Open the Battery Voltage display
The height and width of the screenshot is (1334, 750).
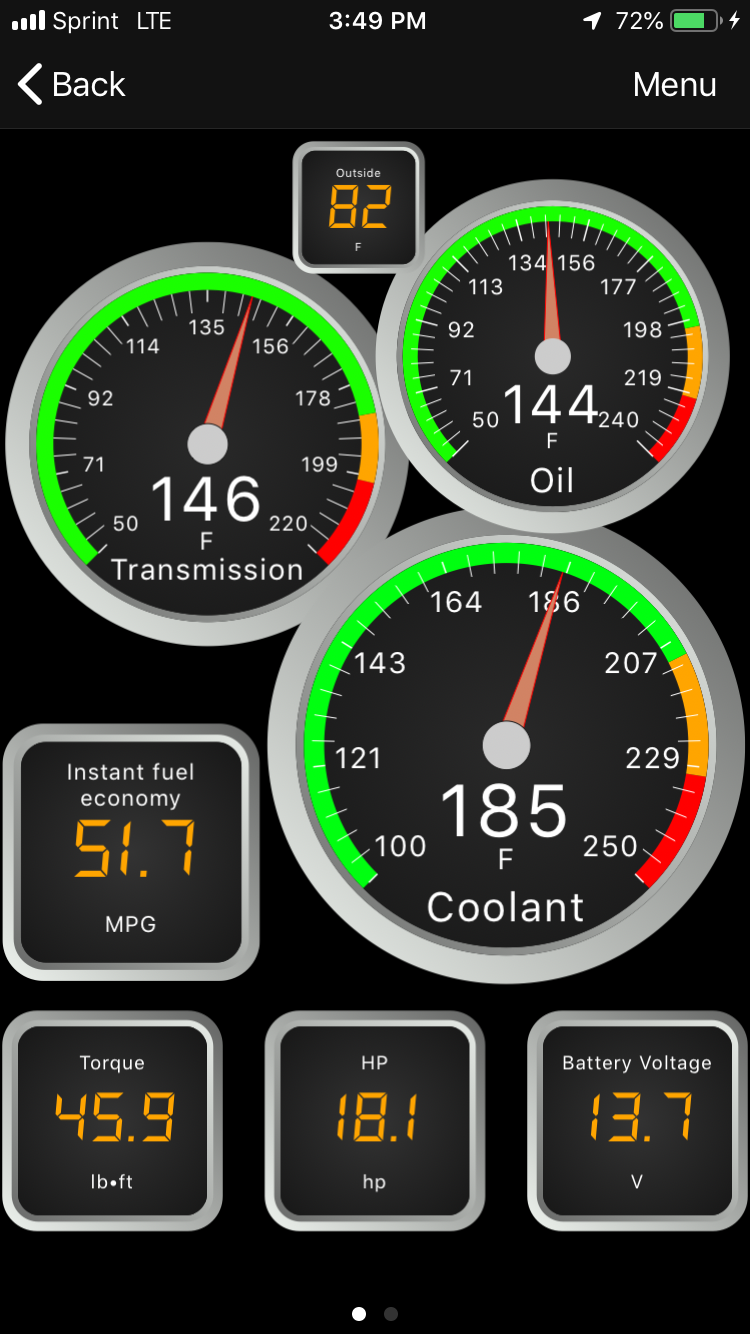[637, 1120]
